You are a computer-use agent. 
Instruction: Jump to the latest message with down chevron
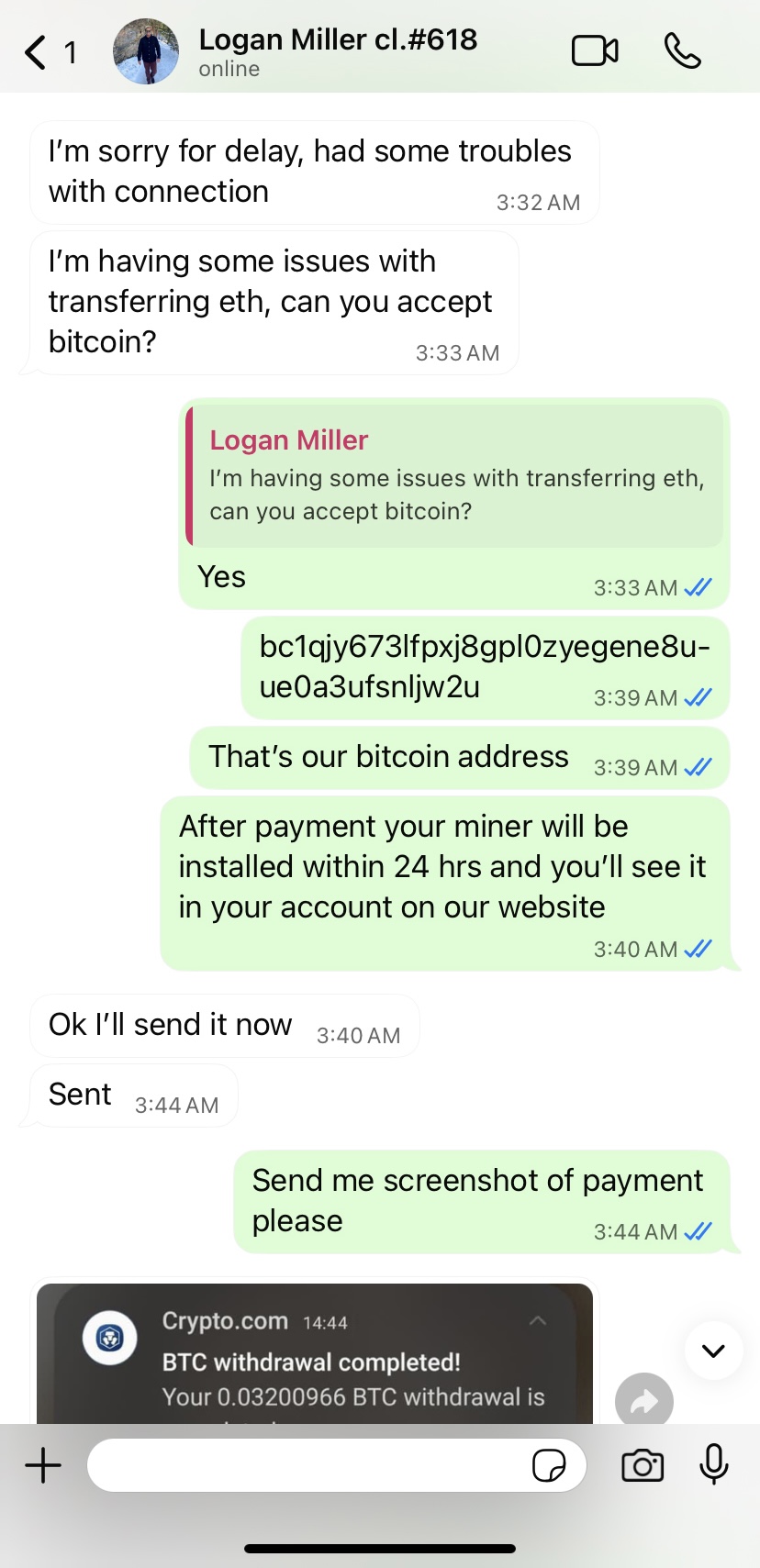[x=713, y=1350]
